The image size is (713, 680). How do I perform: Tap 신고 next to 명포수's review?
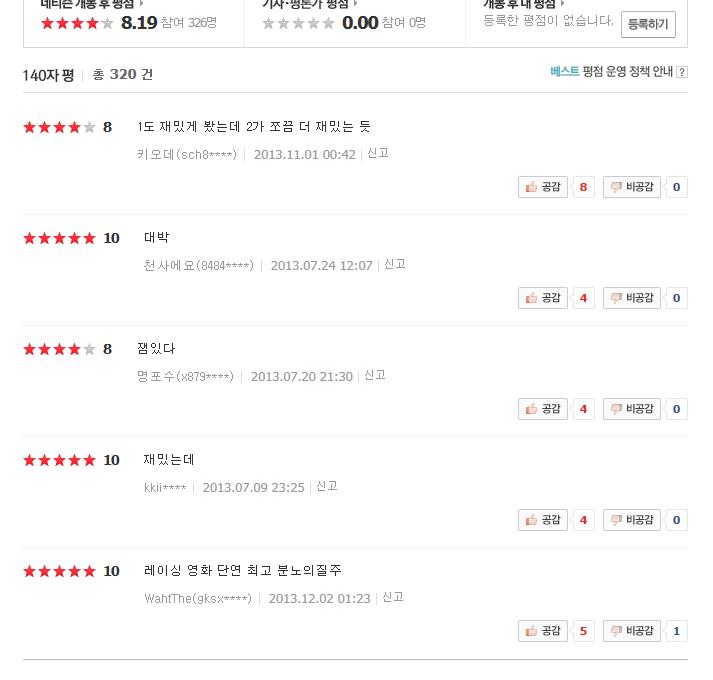coord(375,375)
